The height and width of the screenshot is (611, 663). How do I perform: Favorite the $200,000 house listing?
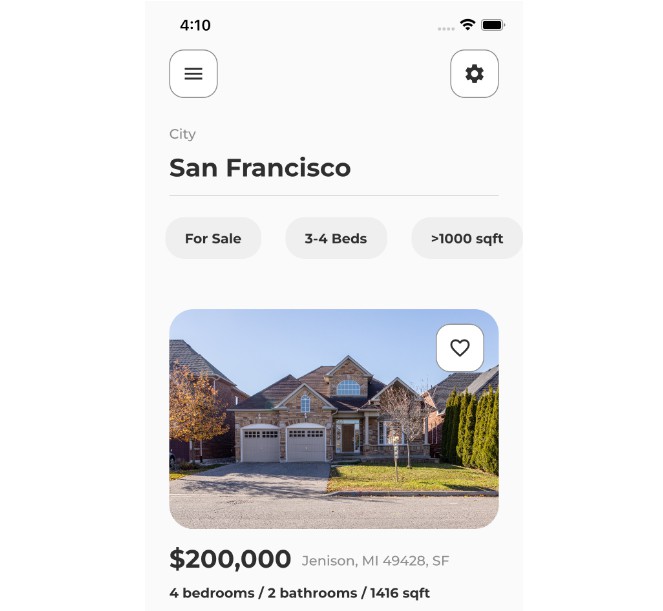[460, 348]
